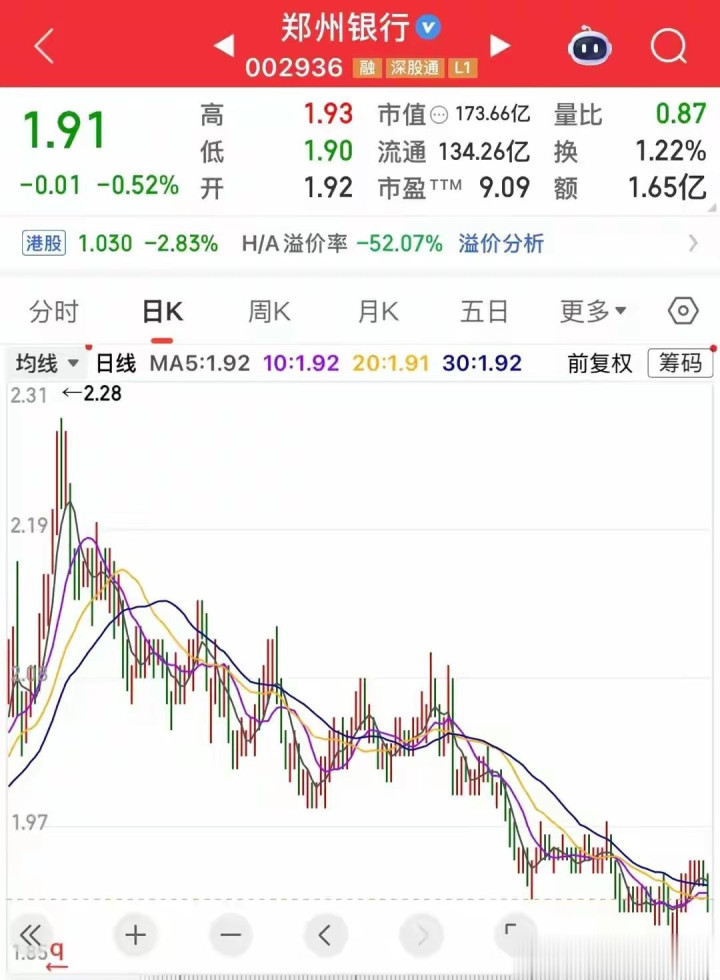Switch to the next stock
Viewport: 720px width, 980px height.
click(x=500, y=45)
